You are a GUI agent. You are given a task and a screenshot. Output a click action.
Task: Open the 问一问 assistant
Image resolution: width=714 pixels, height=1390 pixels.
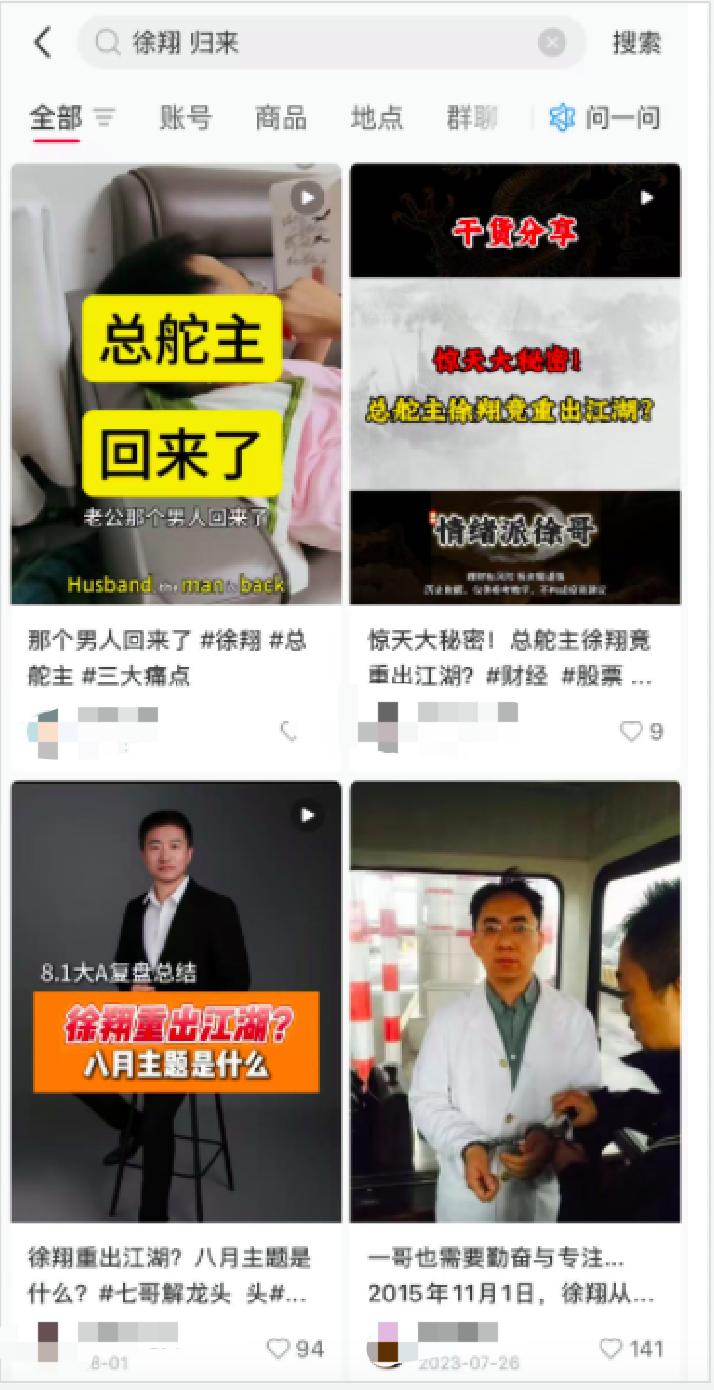pyautogui.click(x=605, y=118)
